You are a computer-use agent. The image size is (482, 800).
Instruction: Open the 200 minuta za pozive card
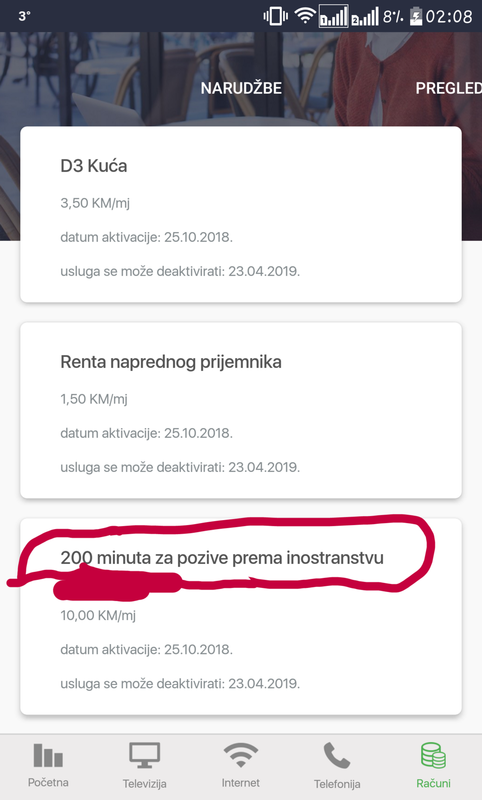(241, 616)
